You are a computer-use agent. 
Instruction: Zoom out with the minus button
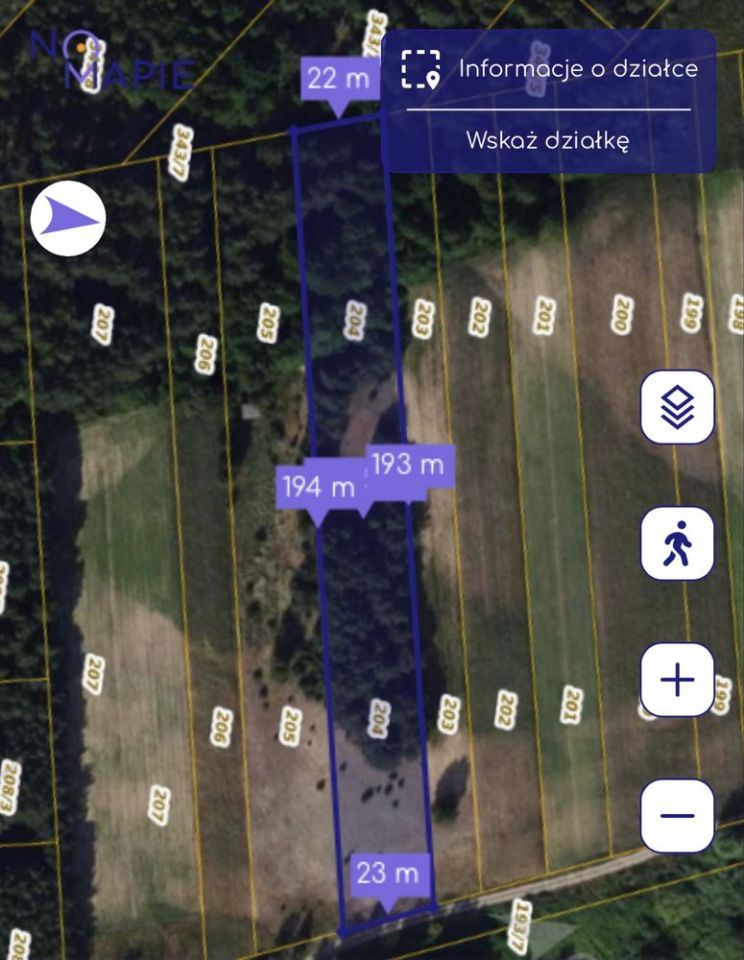tap(677, 816)
